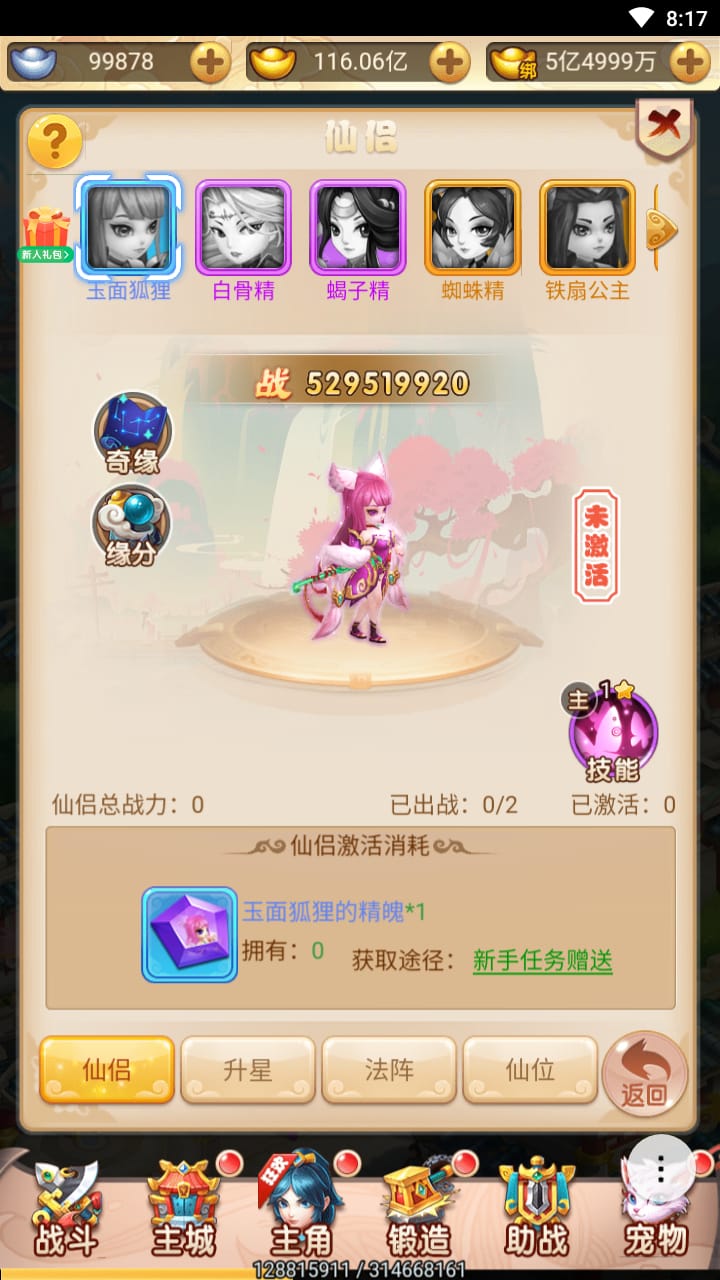Add bound gold with the plus beside 5亿4999万

point(690,63)
